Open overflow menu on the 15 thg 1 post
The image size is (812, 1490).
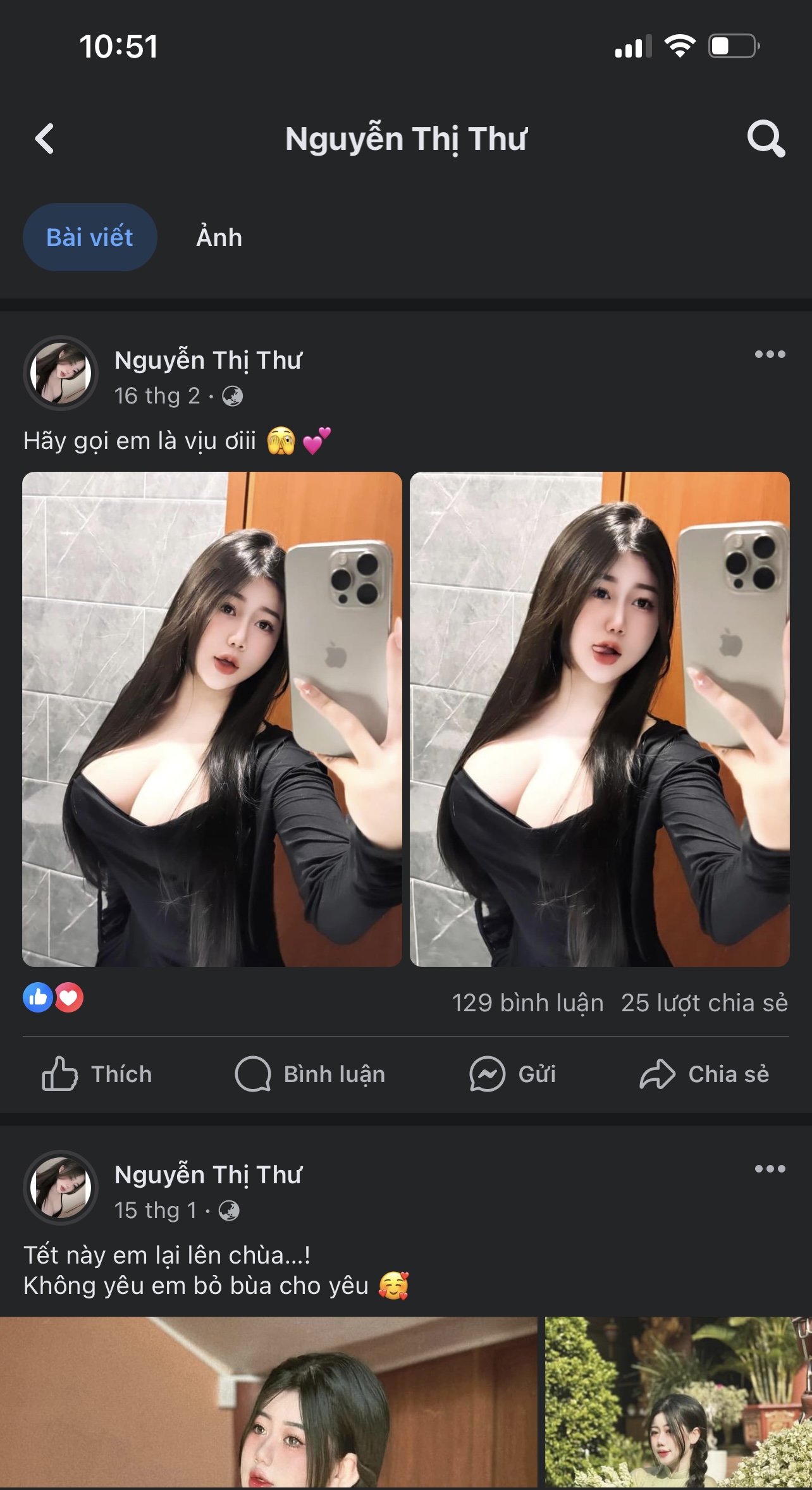[770, 1169]
